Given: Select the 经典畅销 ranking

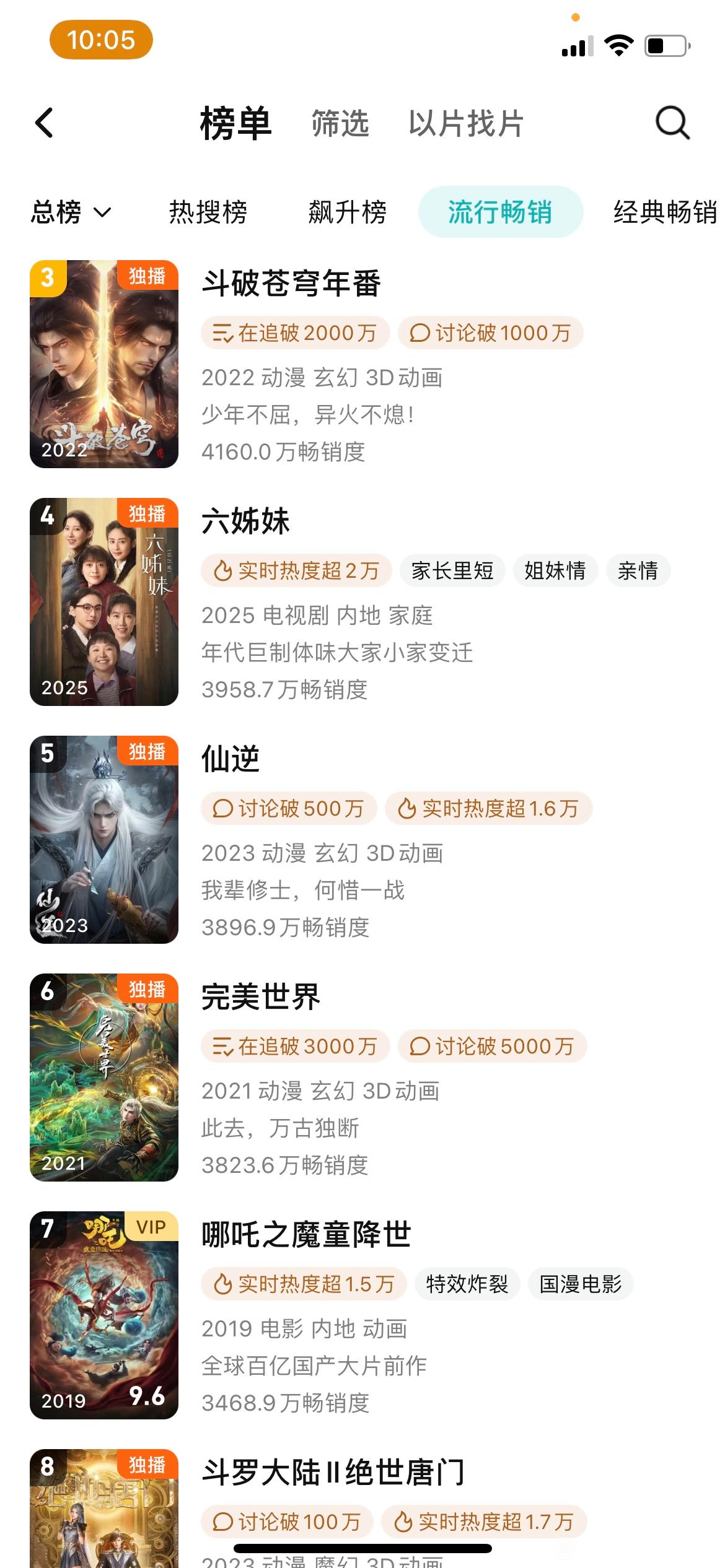Looking at the screenshot, I should click(x=665, y=212).
